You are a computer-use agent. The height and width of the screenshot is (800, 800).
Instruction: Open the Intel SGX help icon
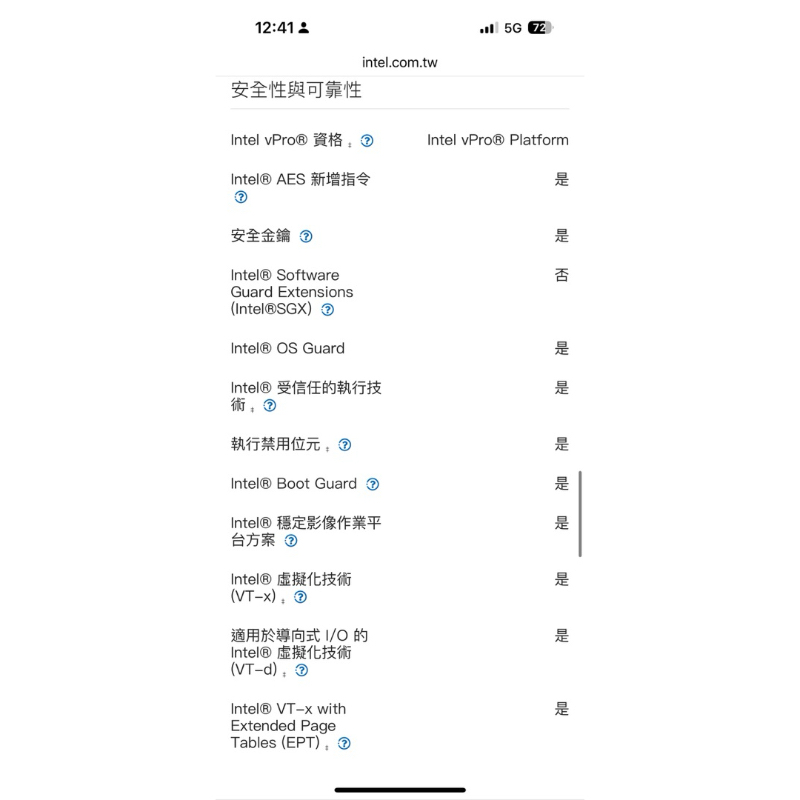point(328,310)
